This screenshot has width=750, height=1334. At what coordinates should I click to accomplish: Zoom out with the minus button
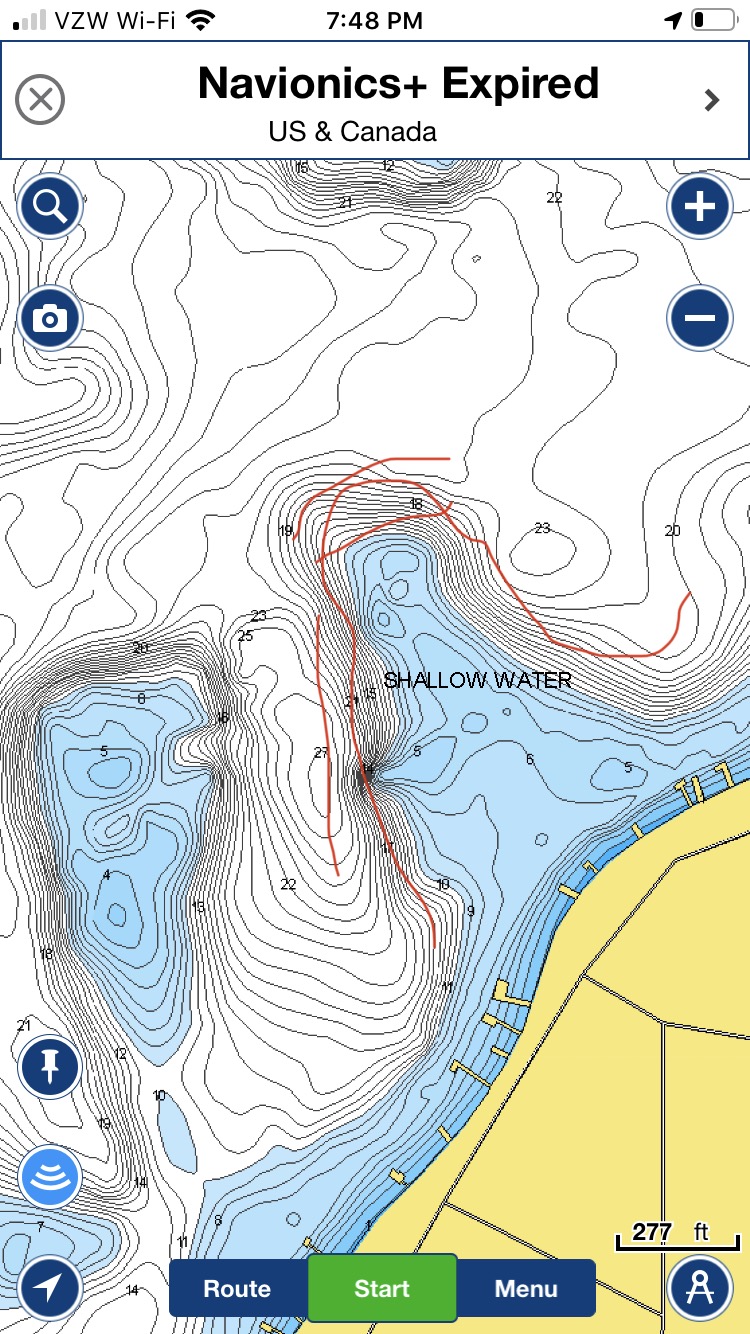coord(699,318)
